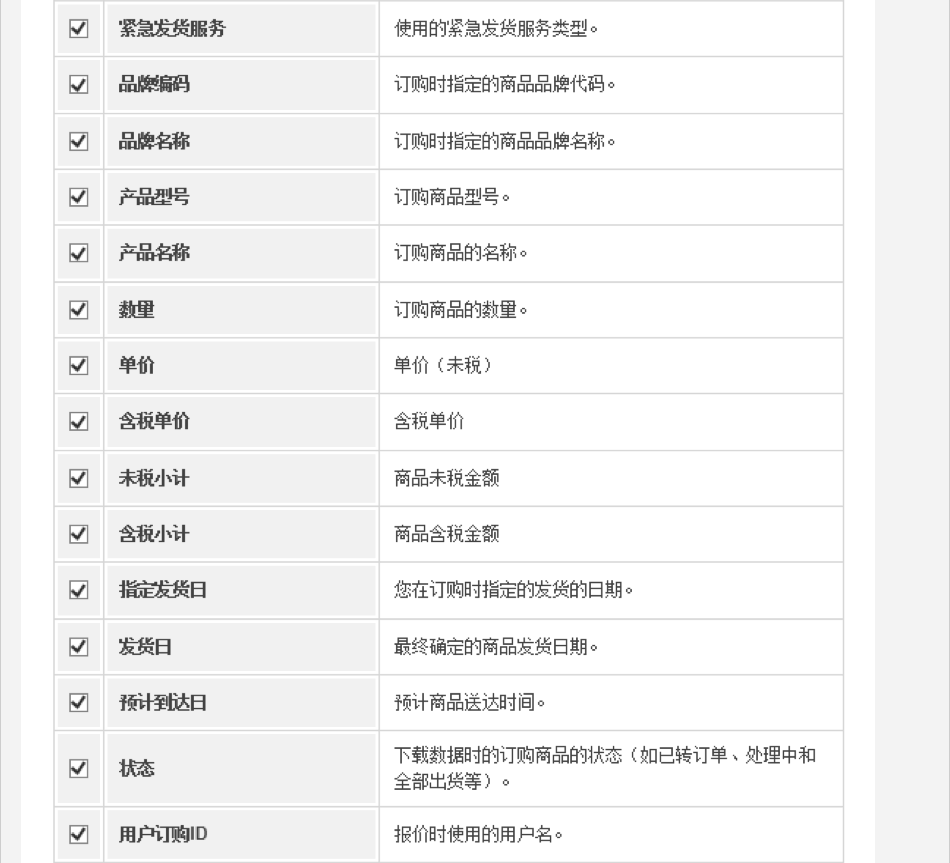This screenshot has width=950, height=863.
Task: Deselect the 预计到达日 checkbox
Action: tap(78, 703)
